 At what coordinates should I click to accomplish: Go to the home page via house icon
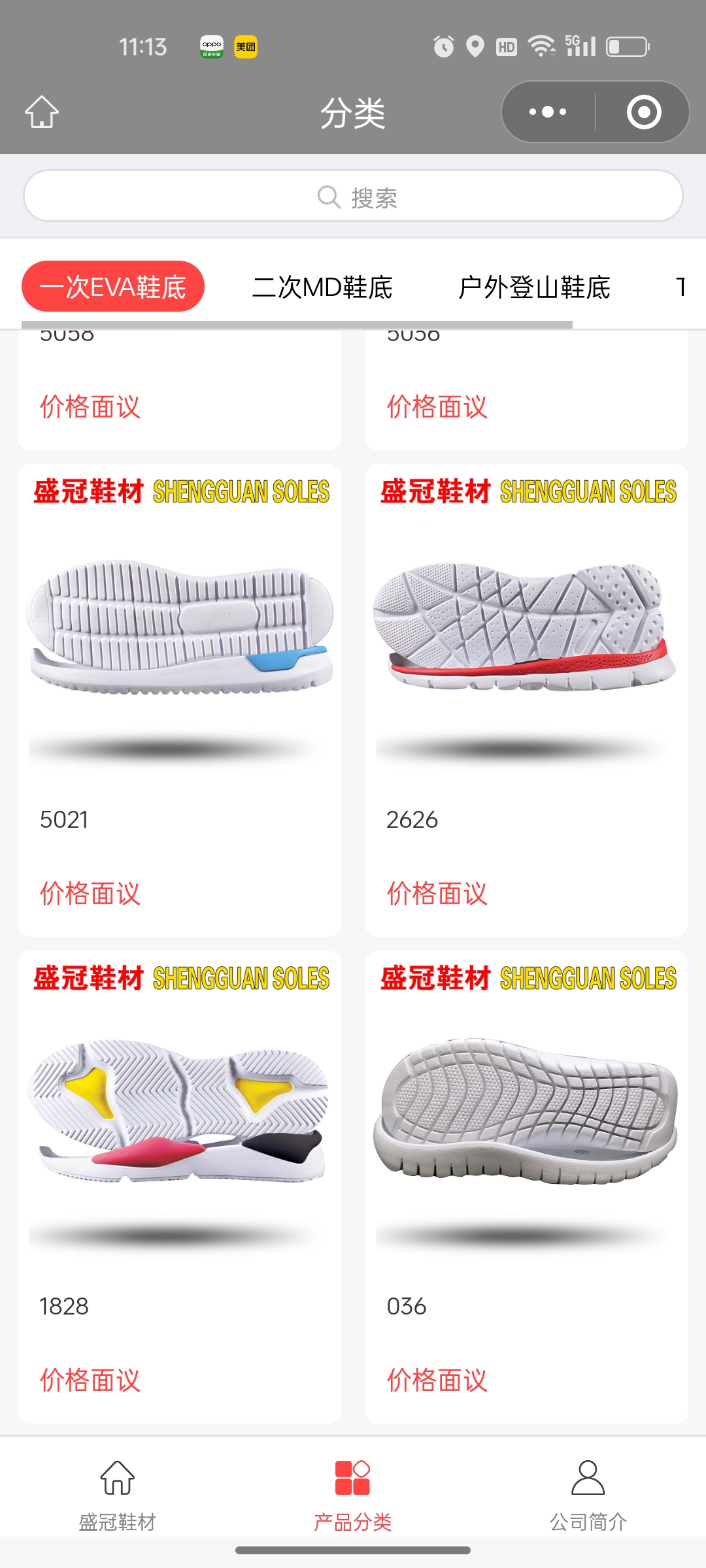(42, 112)
